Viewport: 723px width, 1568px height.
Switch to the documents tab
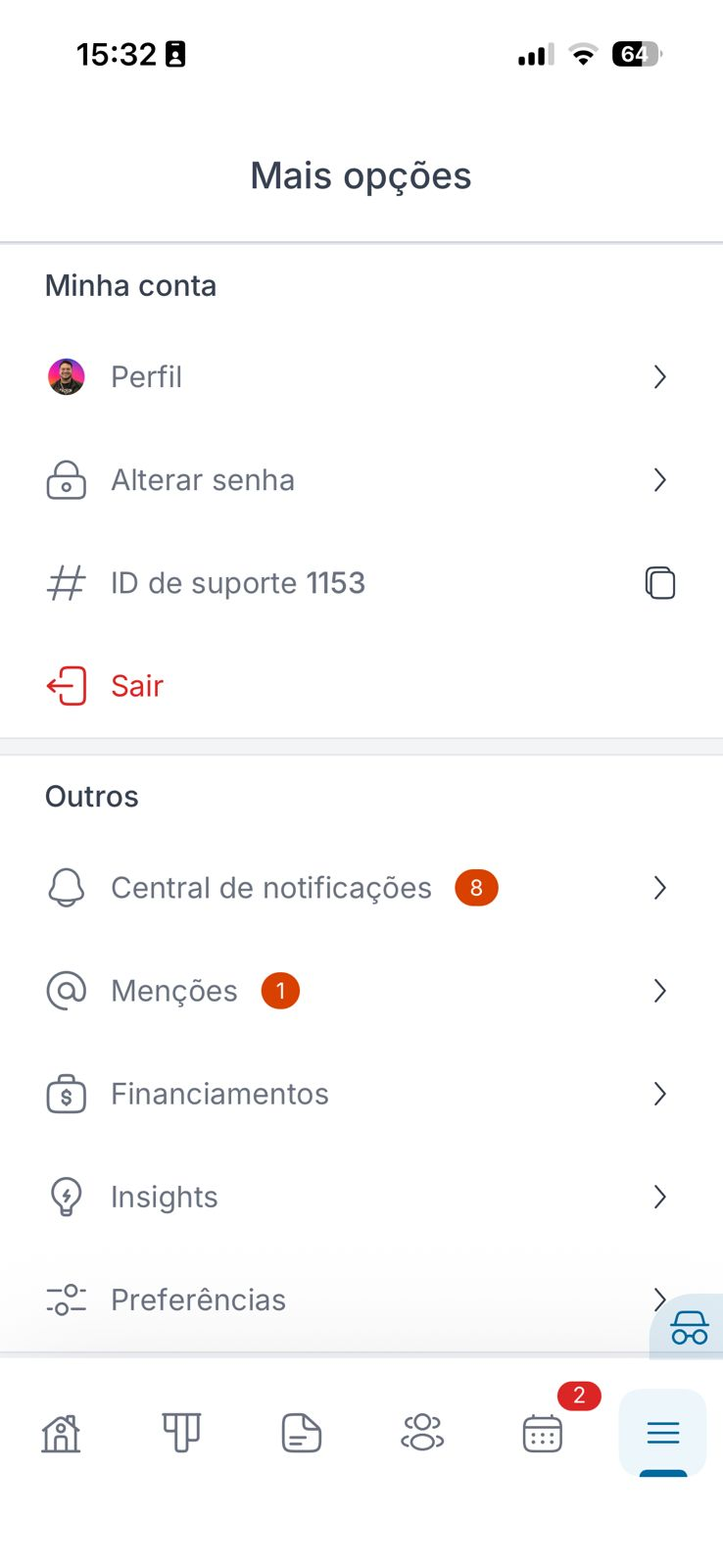click(302, 1434)
